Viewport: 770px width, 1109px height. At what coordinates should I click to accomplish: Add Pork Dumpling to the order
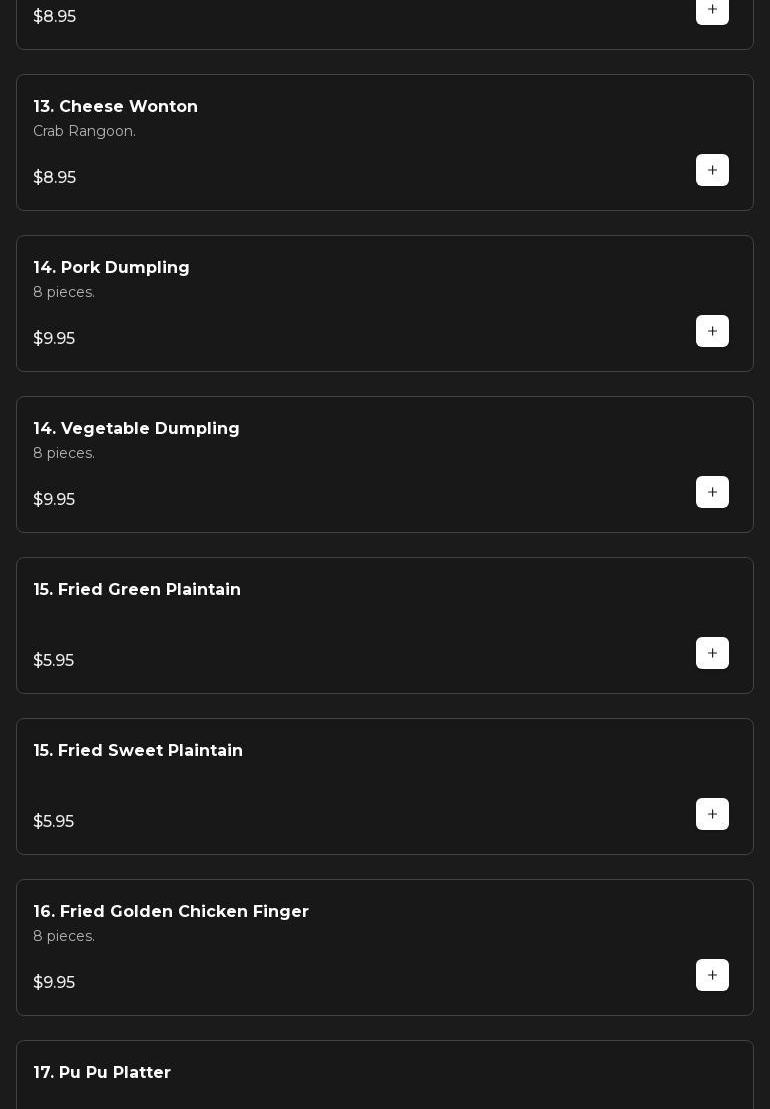coord(712,331)
